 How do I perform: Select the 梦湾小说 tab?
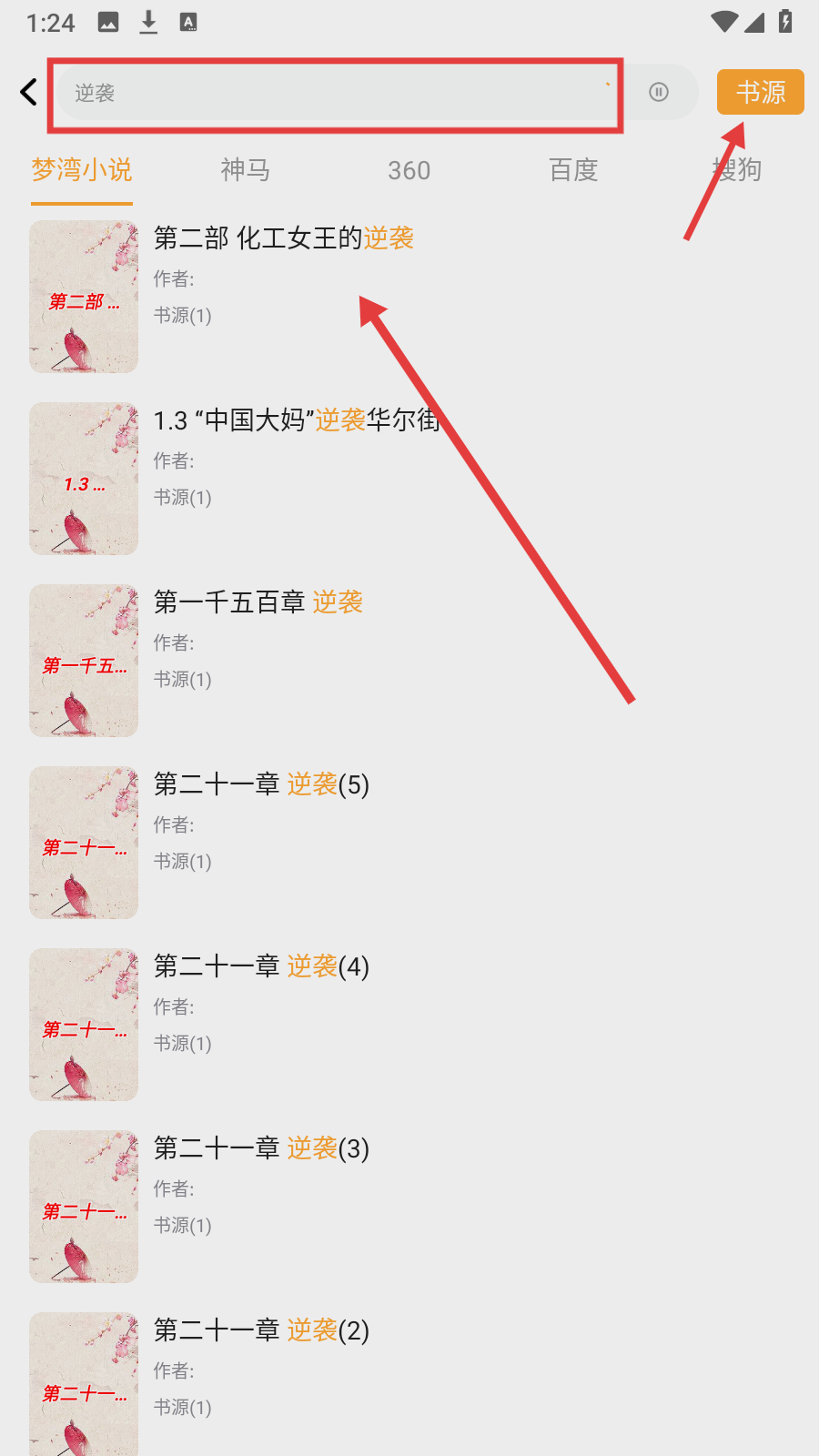[x=82, y=170]
